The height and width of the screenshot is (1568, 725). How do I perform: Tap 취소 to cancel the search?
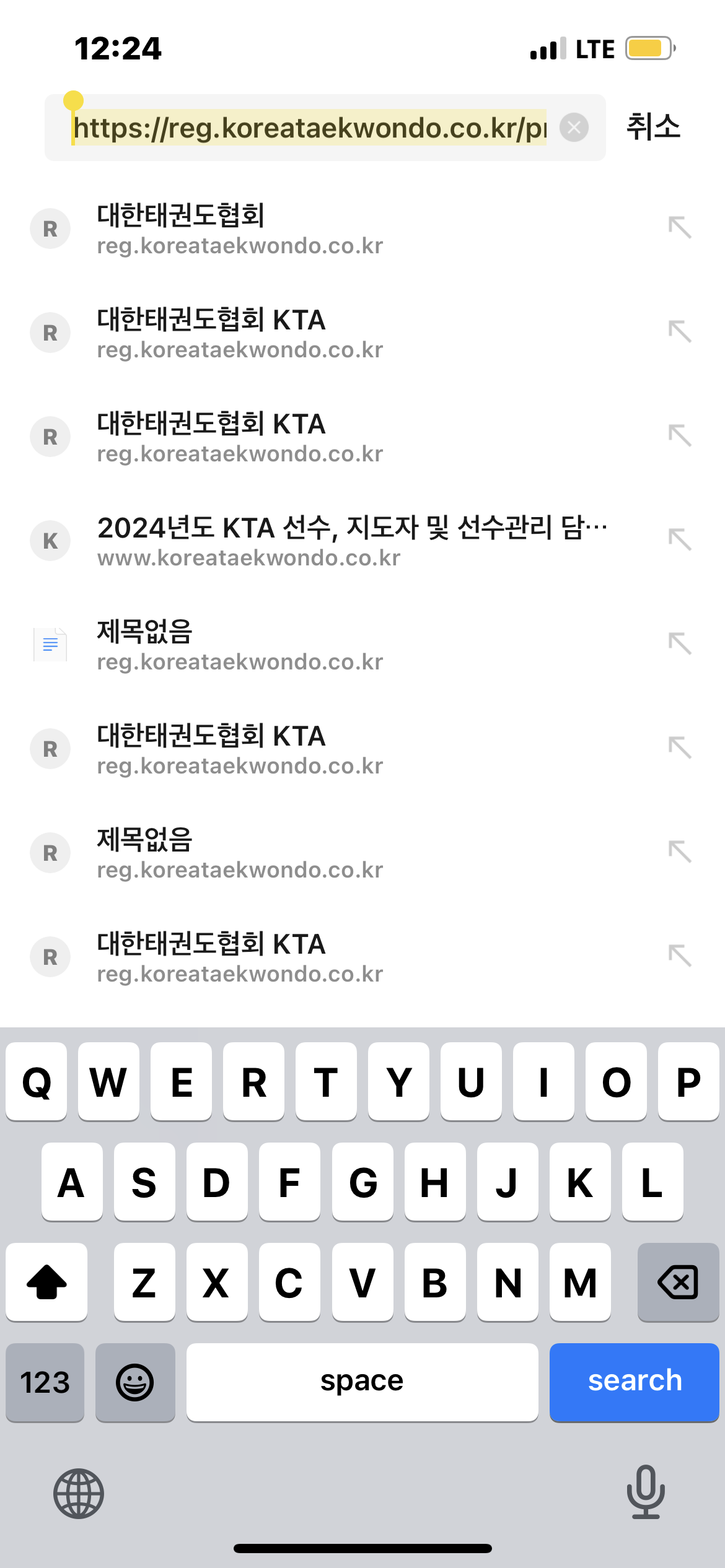point(653,127)
